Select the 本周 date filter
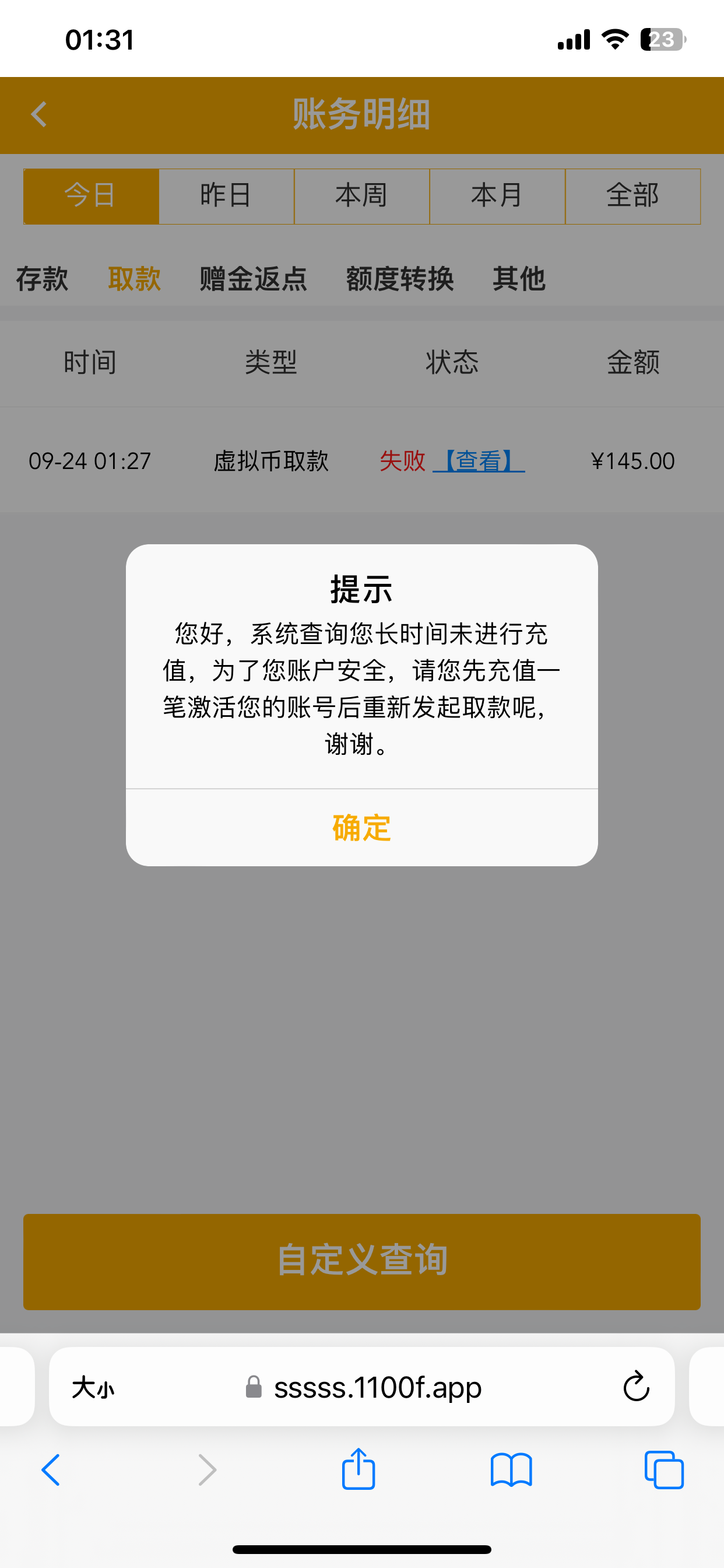 tap(362, 196)
